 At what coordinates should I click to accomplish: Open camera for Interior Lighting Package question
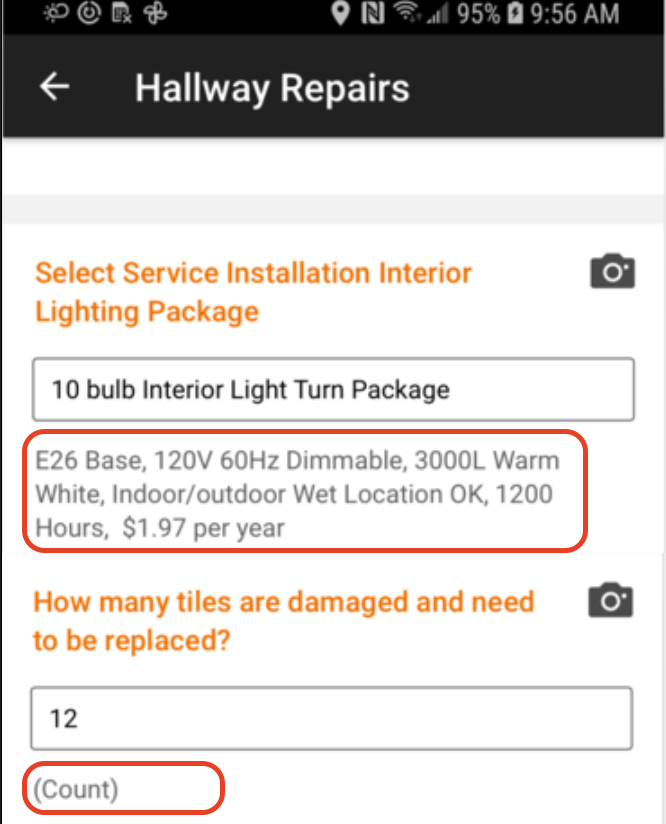point(612,272)
